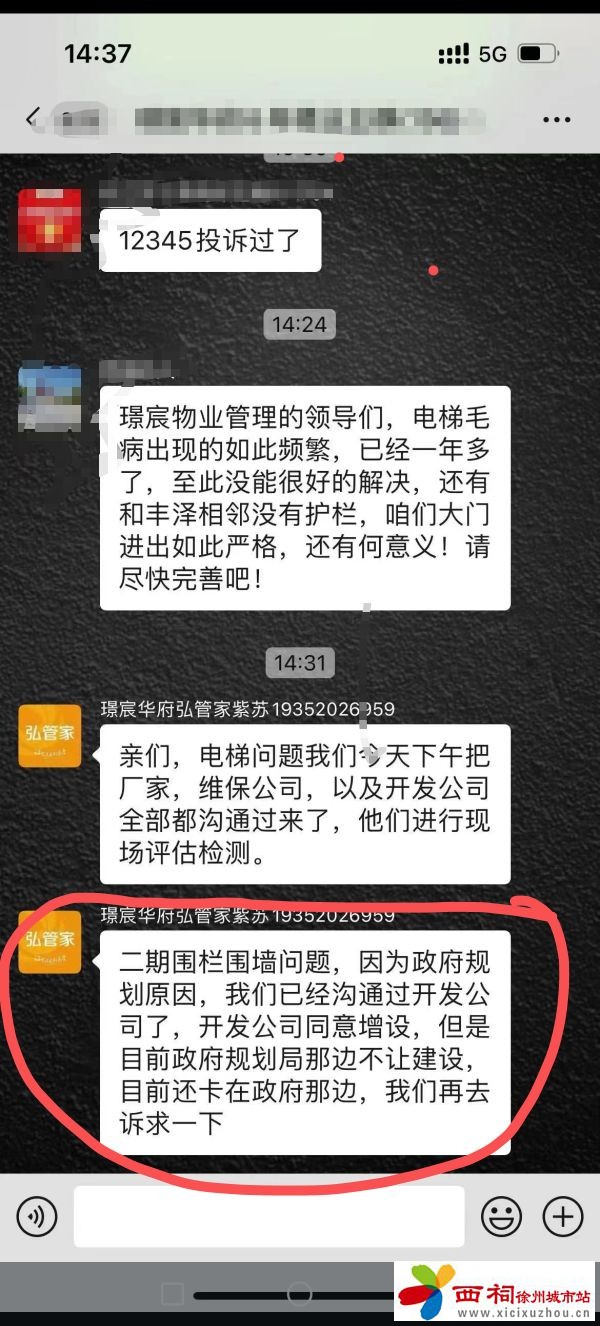
Task: View profile of the 12345投诉过了 sender
Action: (x=49, y=220)
